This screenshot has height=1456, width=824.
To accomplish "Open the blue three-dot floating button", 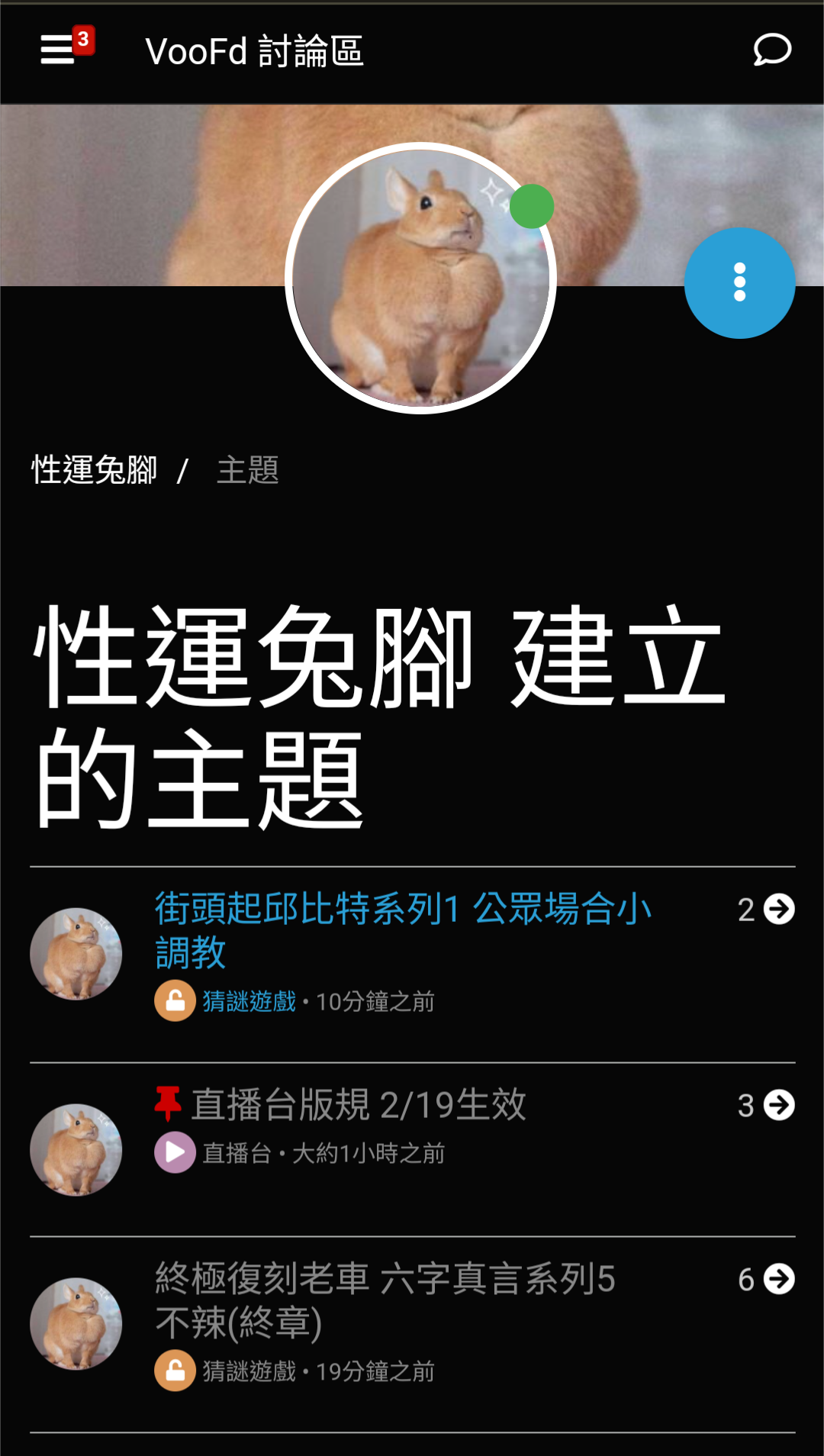I will pyautogui.click(x=739, y=283).
